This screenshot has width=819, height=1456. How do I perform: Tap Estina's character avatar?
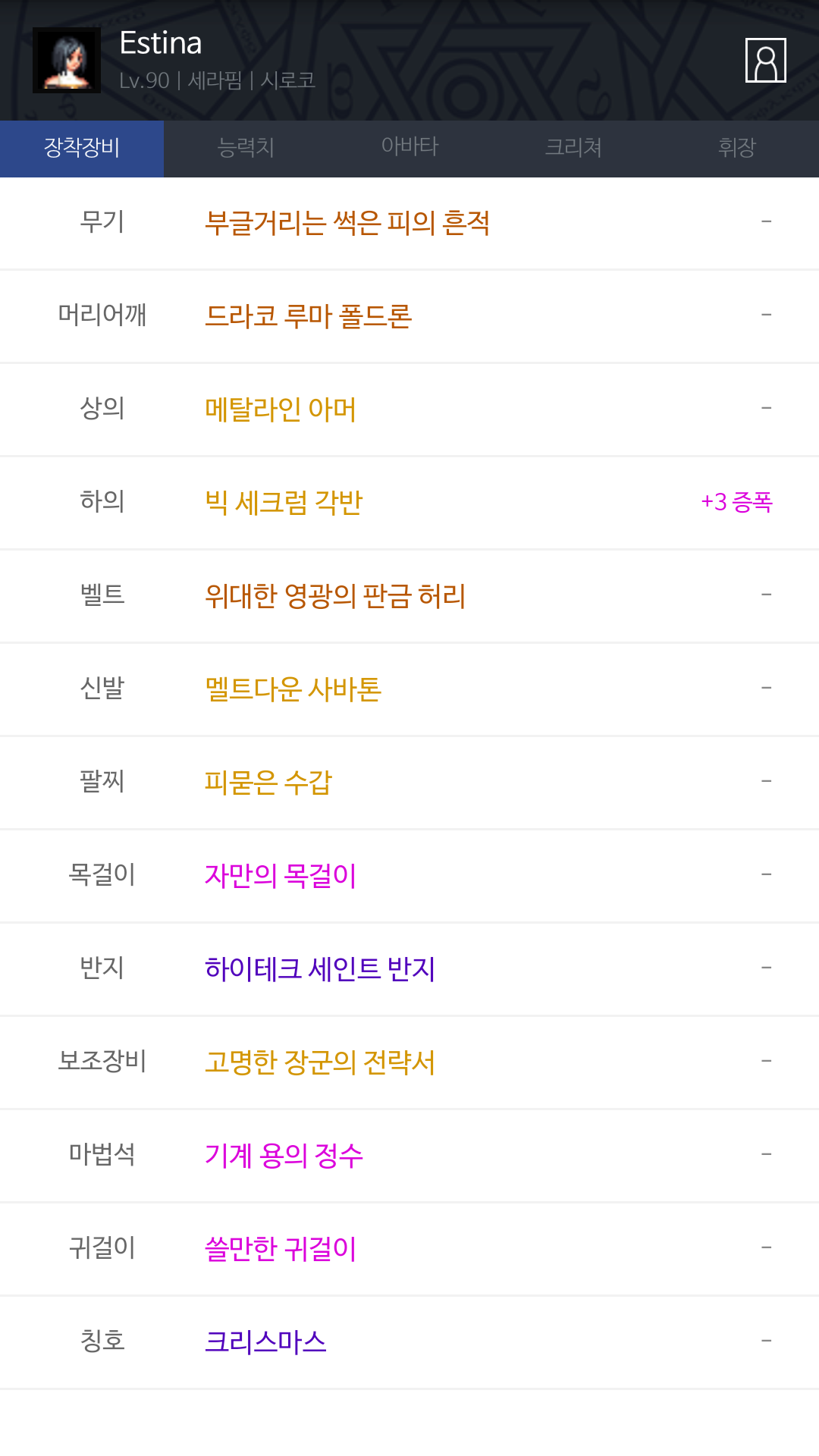tap(67, 60)
